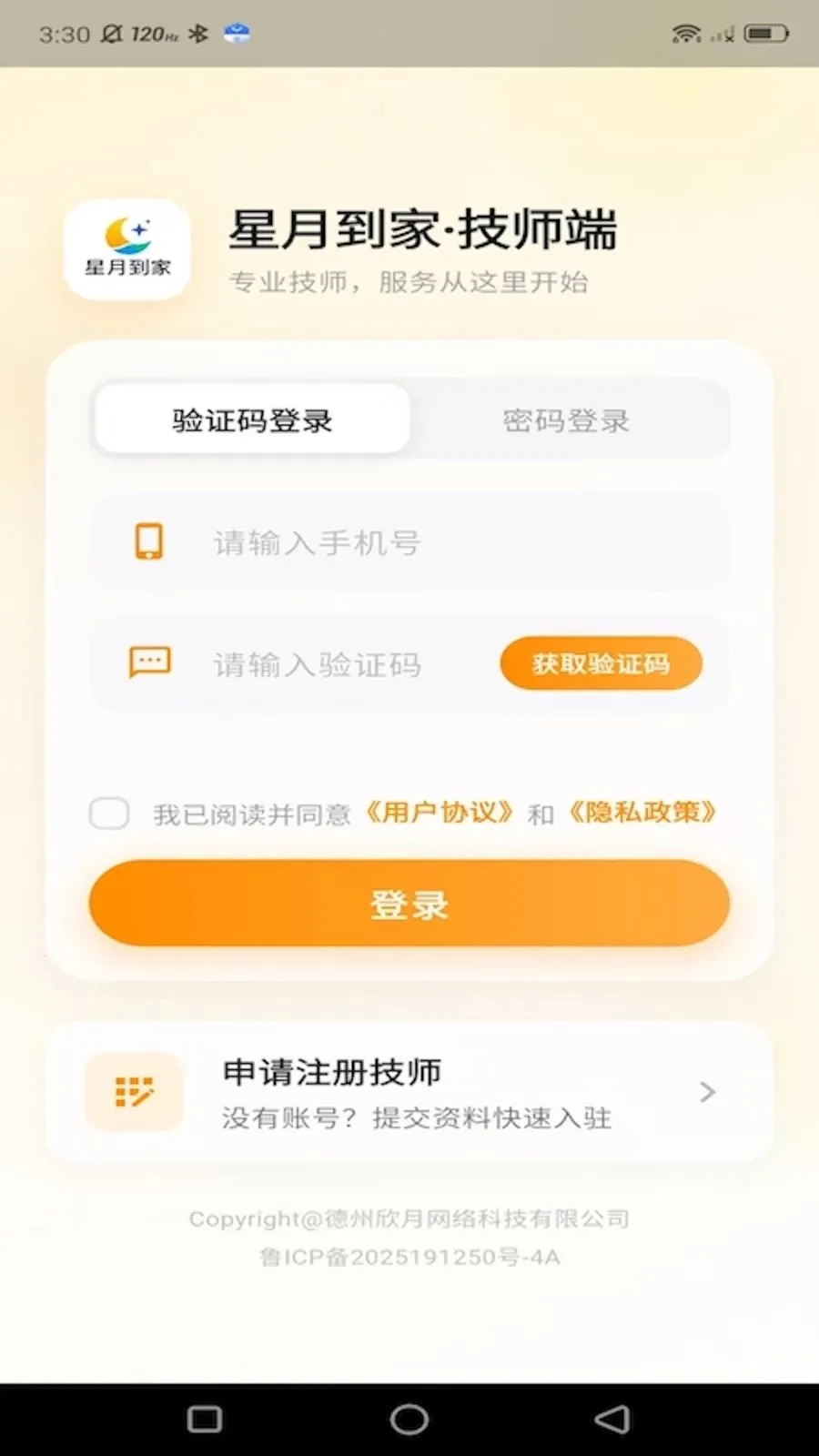The width and height of the screenshot is (819, 1456).
Task: Open the 《用户协议》 link
Action: coord(440,813)
